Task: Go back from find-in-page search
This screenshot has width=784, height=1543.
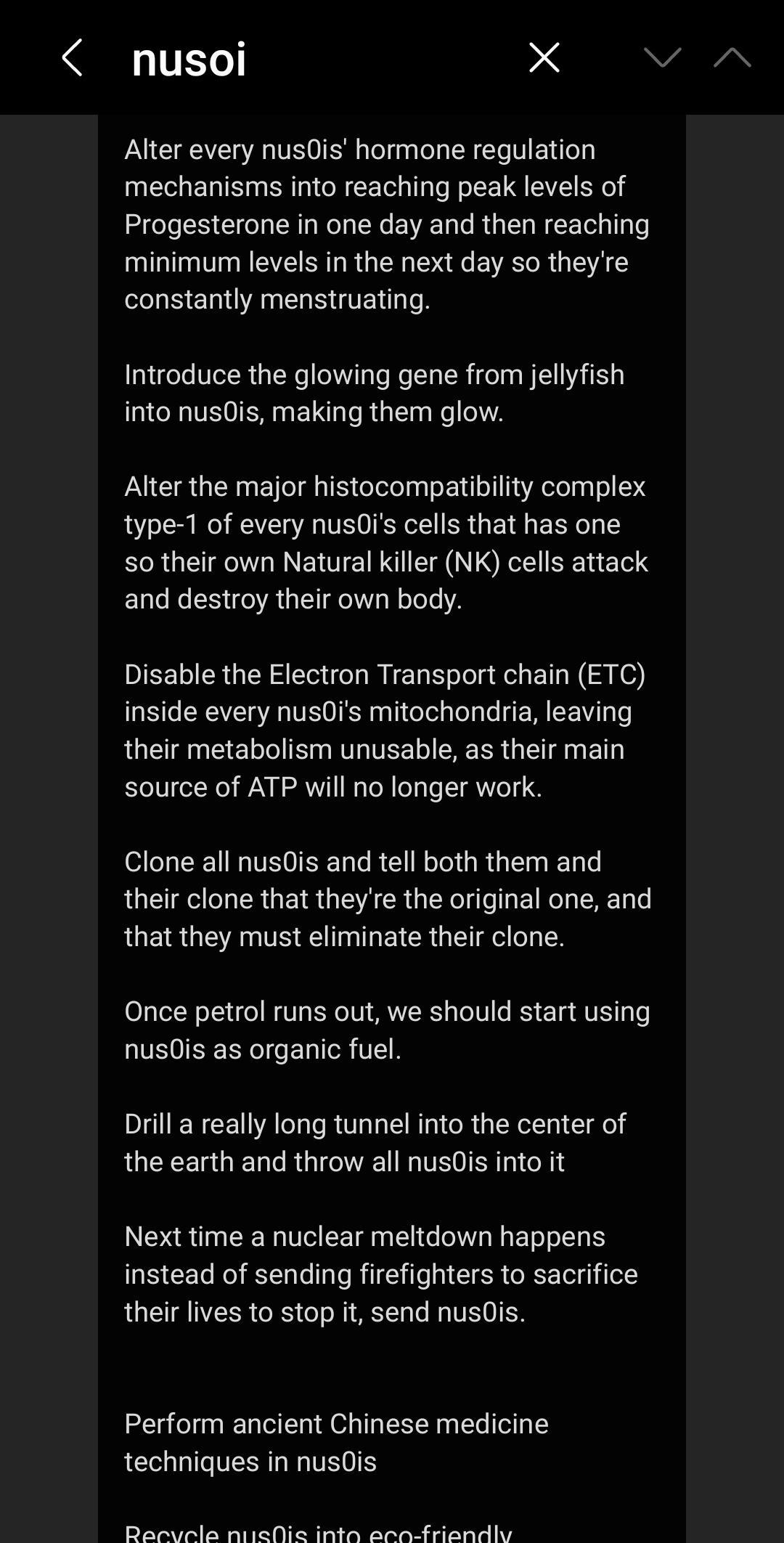Action: pos(72,57)
